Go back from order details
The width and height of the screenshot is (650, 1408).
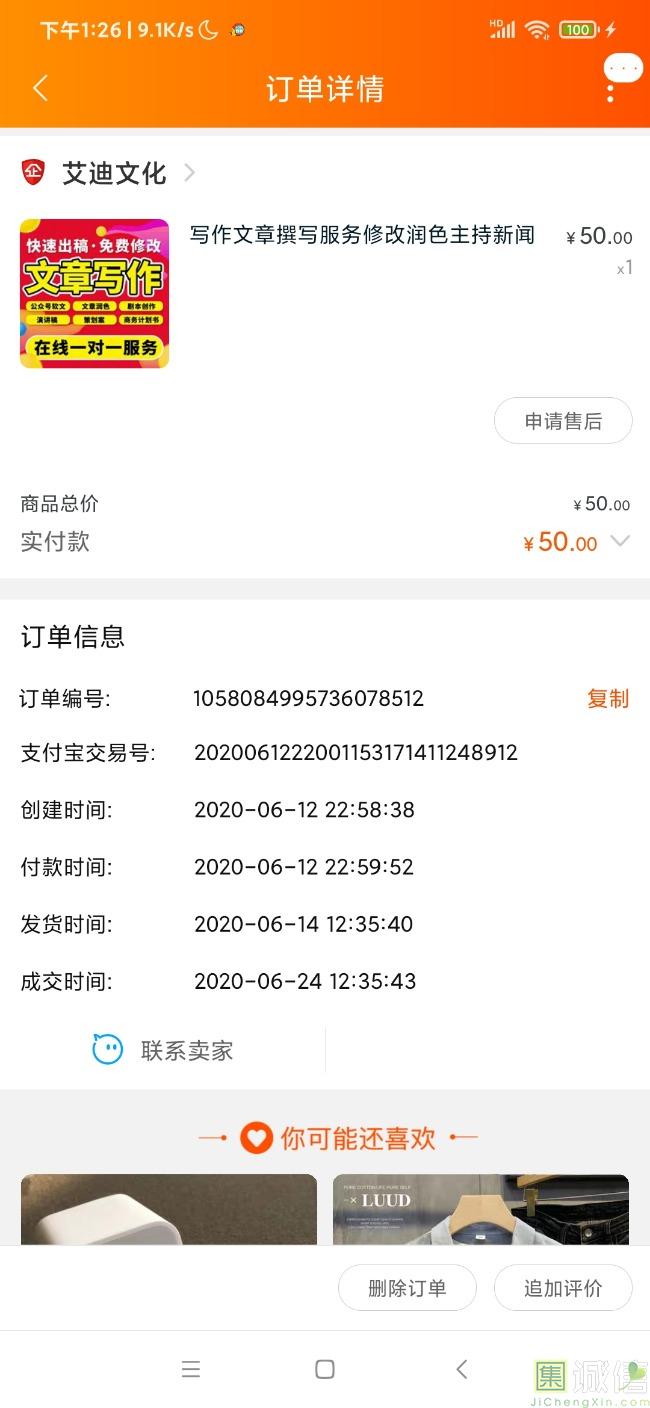[x=41, y=89]
